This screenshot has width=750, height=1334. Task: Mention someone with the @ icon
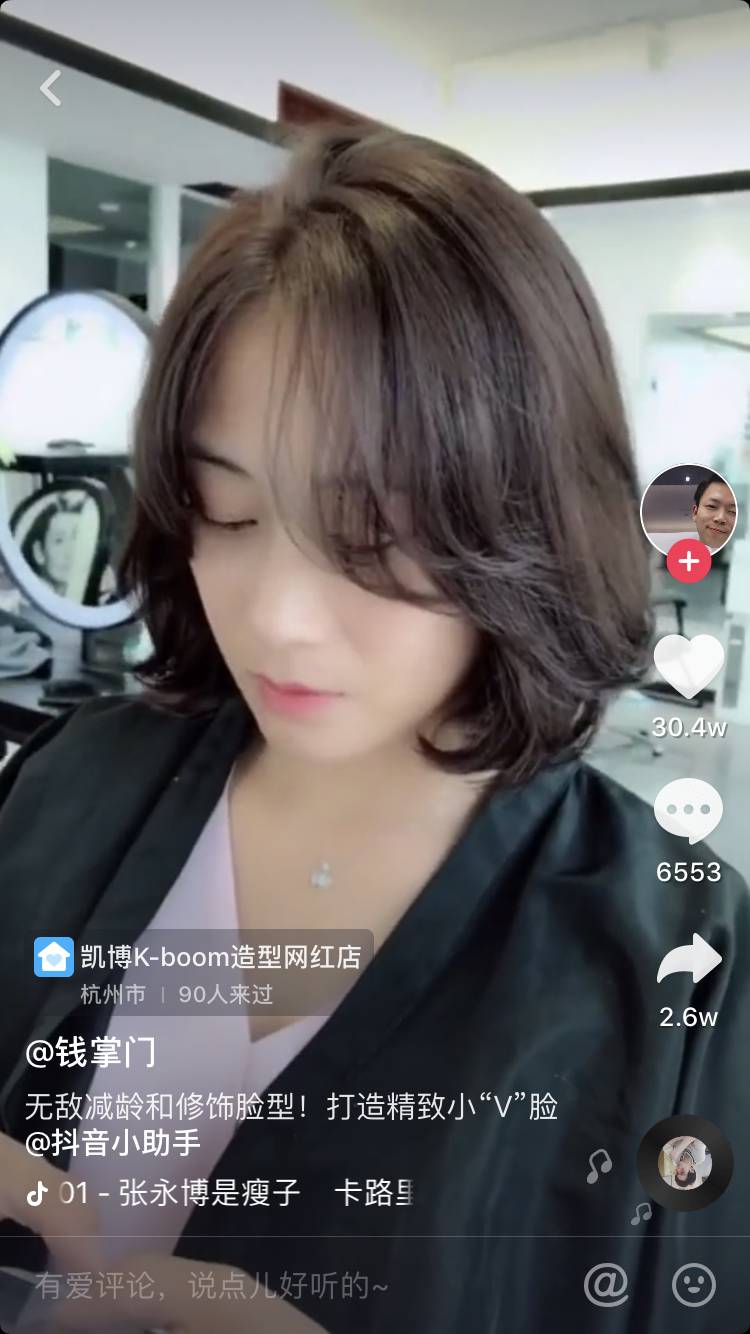coord(606,1284)
